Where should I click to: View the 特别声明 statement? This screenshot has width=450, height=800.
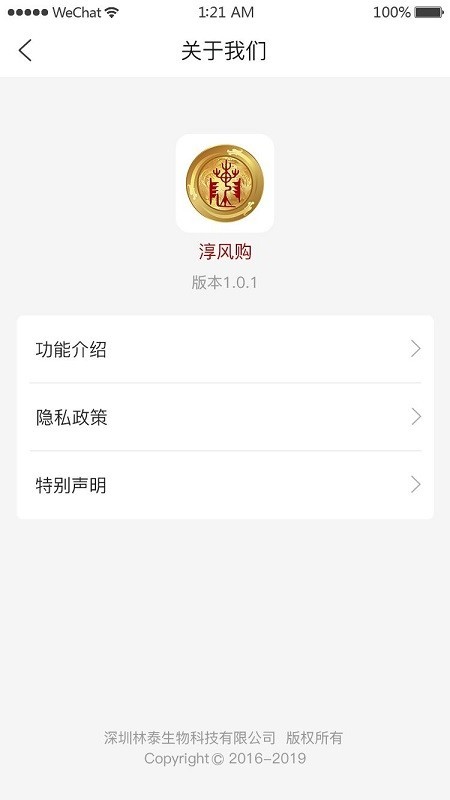[225, 485]
